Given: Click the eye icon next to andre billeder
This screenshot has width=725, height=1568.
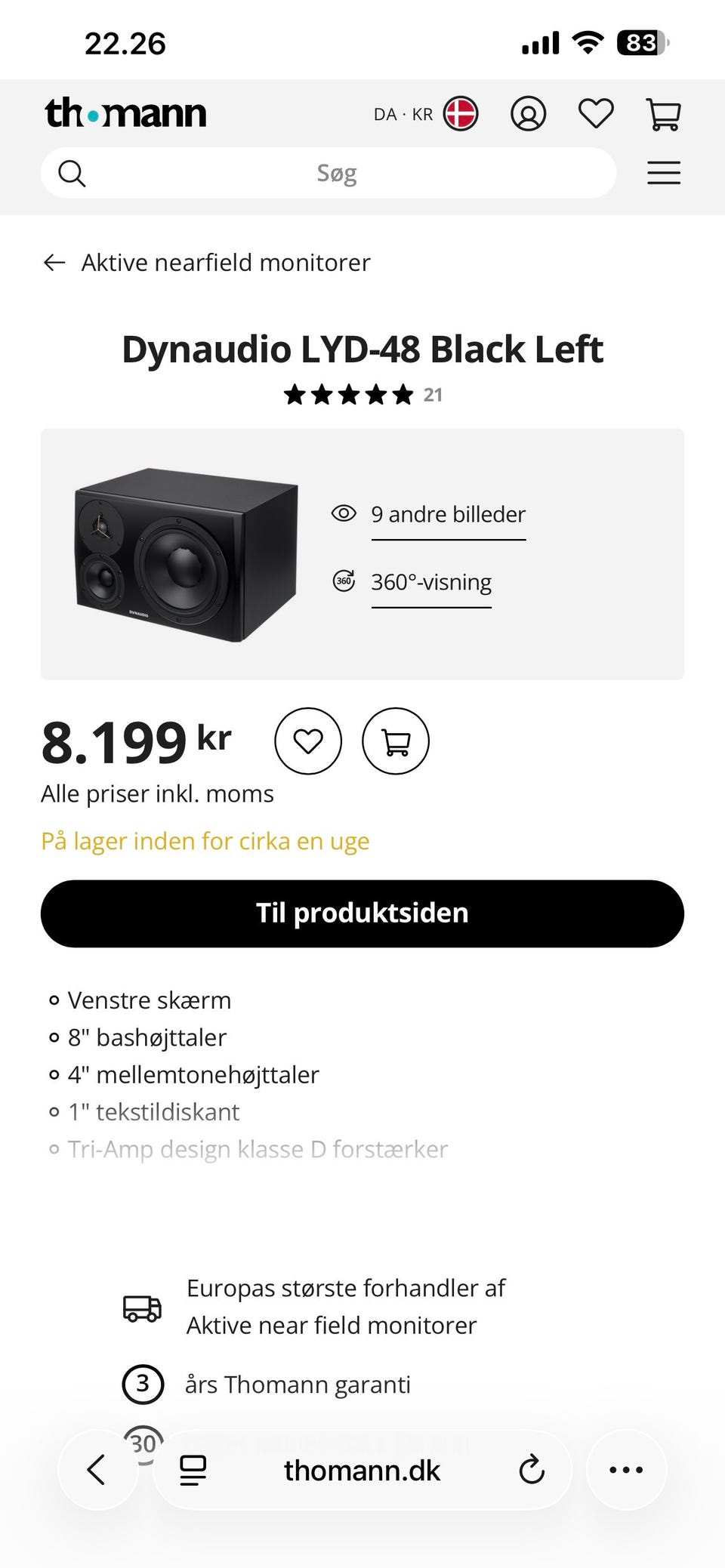Looking at the screenshot, I should [x=344, y=513].
